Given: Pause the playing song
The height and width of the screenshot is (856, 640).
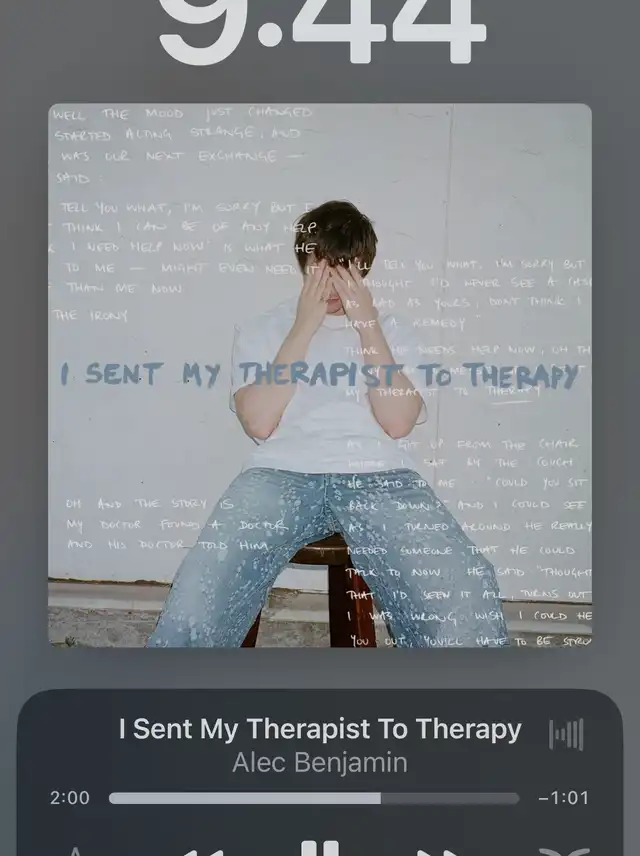Looking at the screenshot, I should click(320, 849).
